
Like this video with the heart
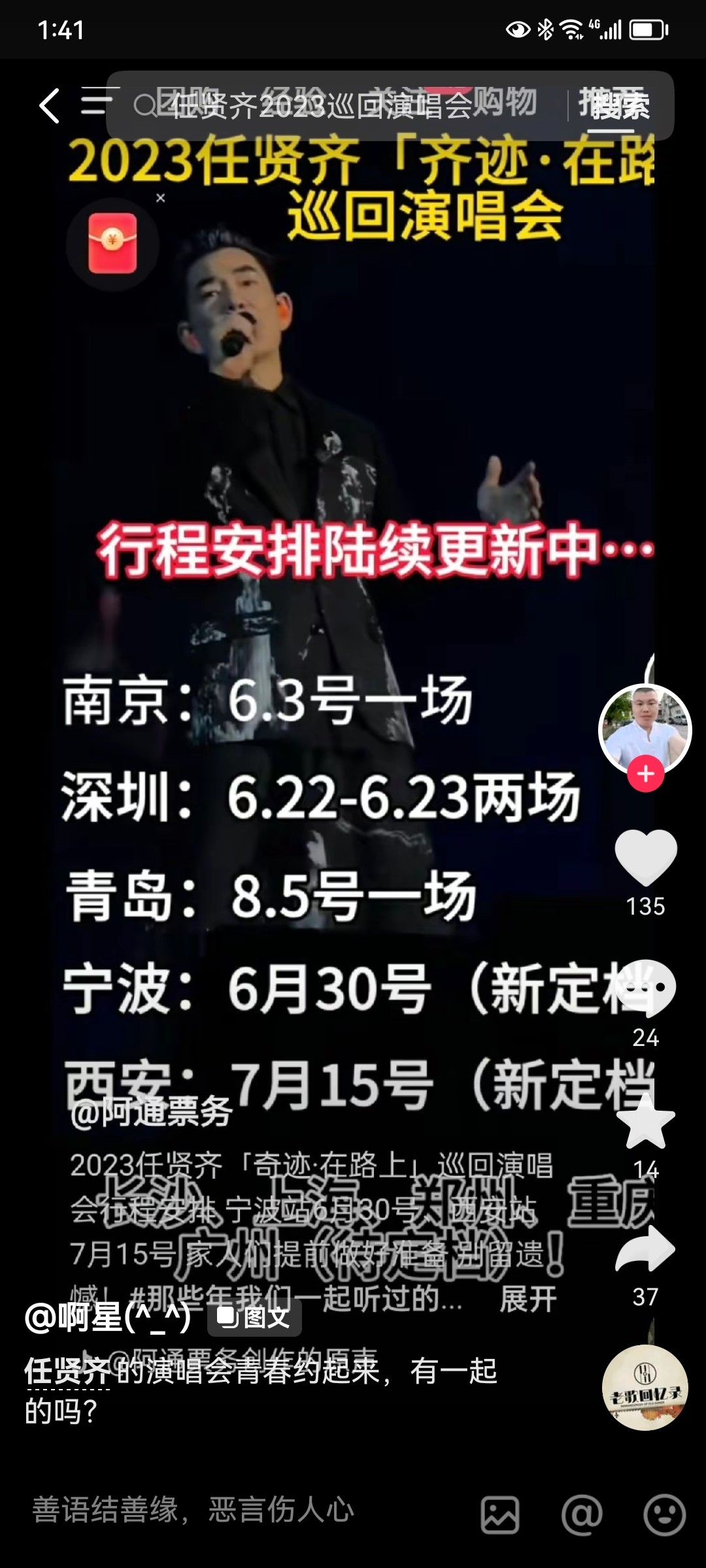point(646,857)
